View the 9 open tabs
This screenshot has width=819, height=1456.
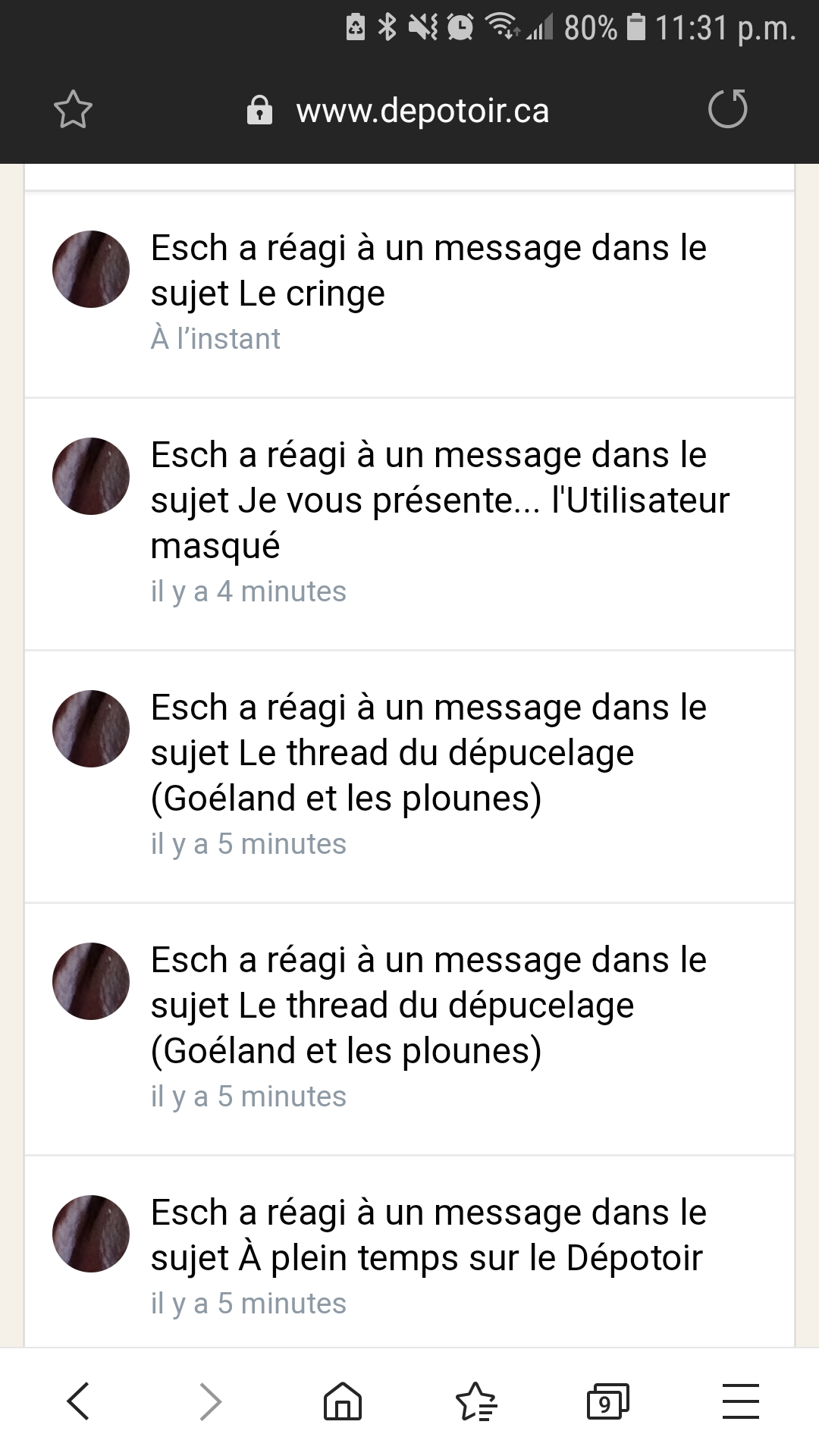[607, 1401]
